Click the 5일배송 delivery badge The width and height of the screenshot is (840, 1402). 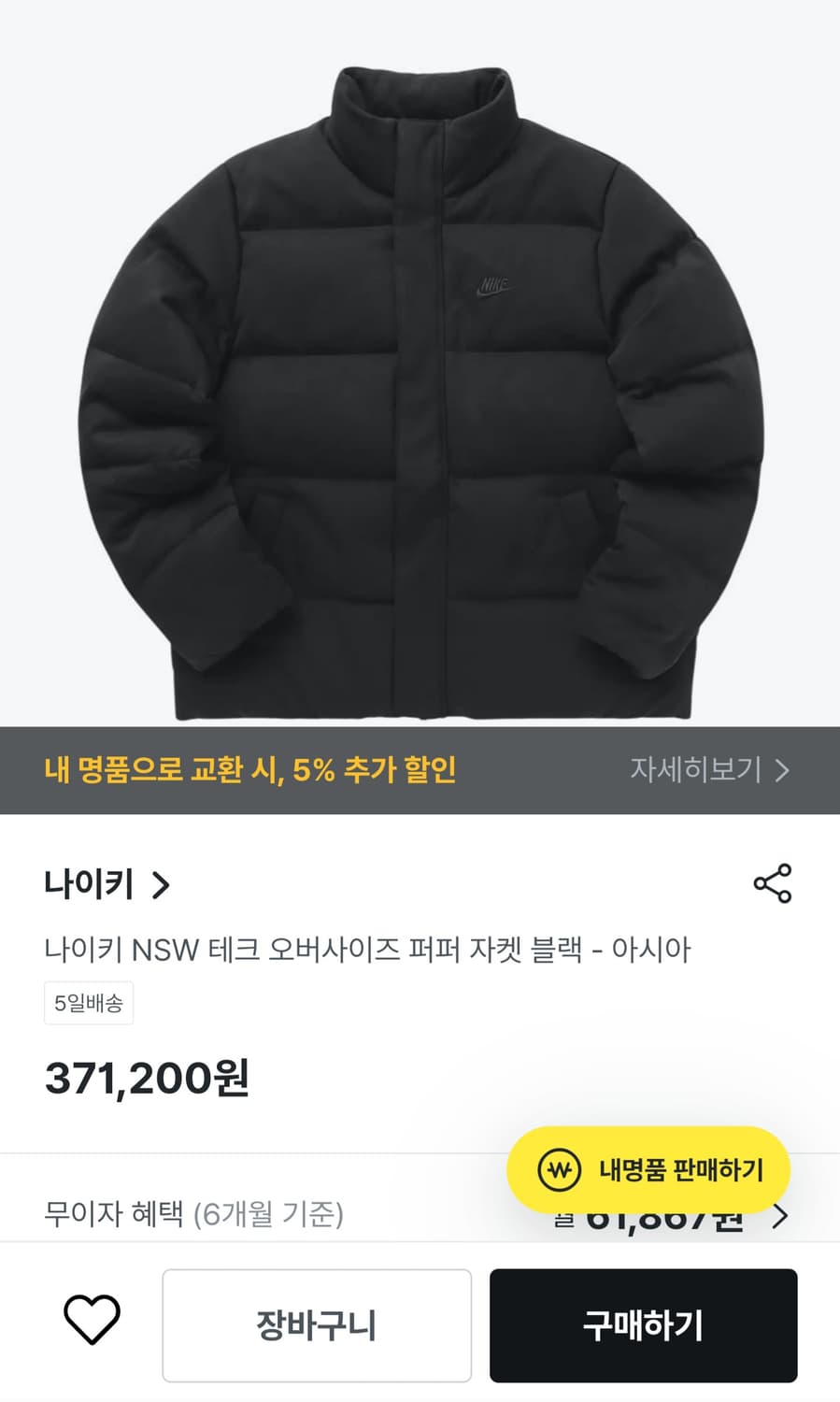(x=89, y=1002)
